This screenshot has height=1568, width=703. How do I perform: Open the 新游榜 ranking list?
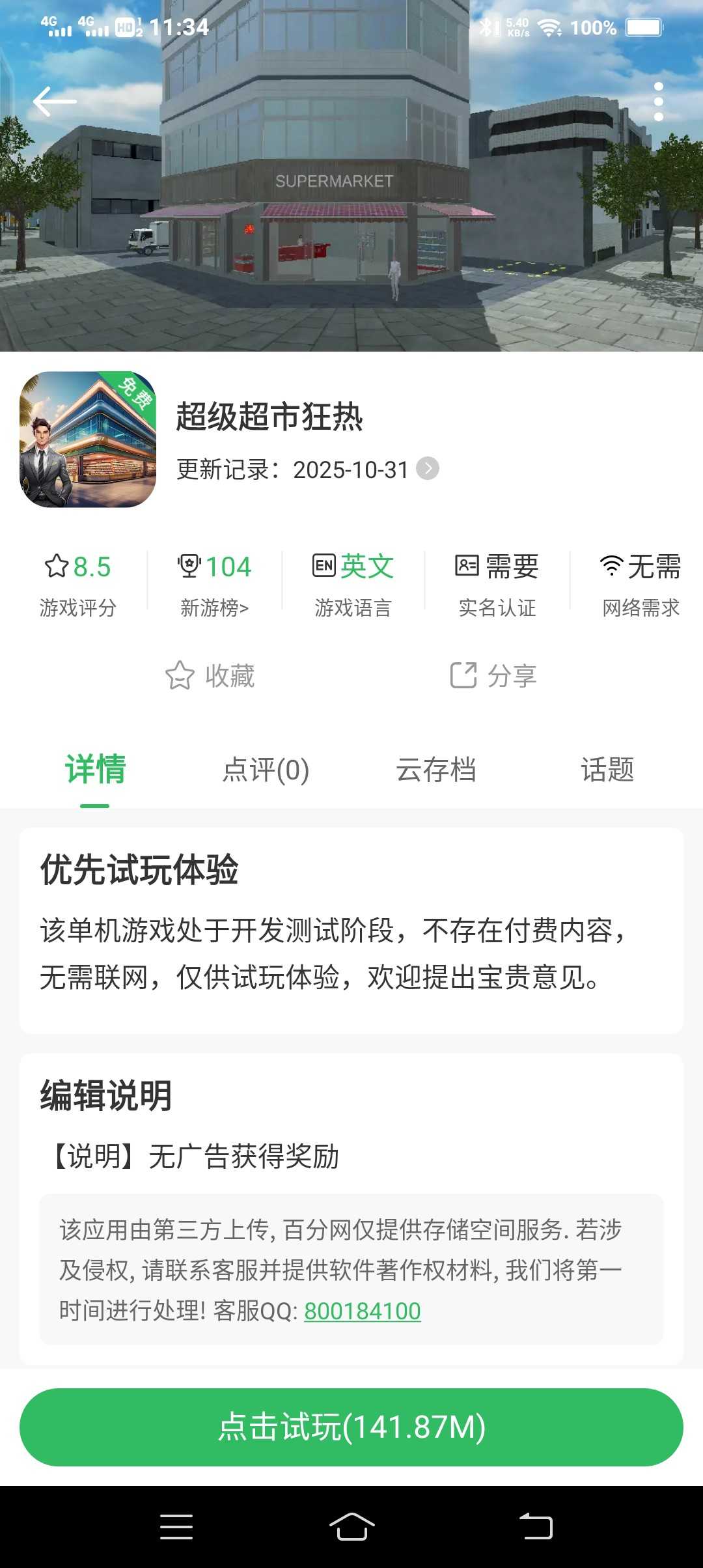[215, 583]
